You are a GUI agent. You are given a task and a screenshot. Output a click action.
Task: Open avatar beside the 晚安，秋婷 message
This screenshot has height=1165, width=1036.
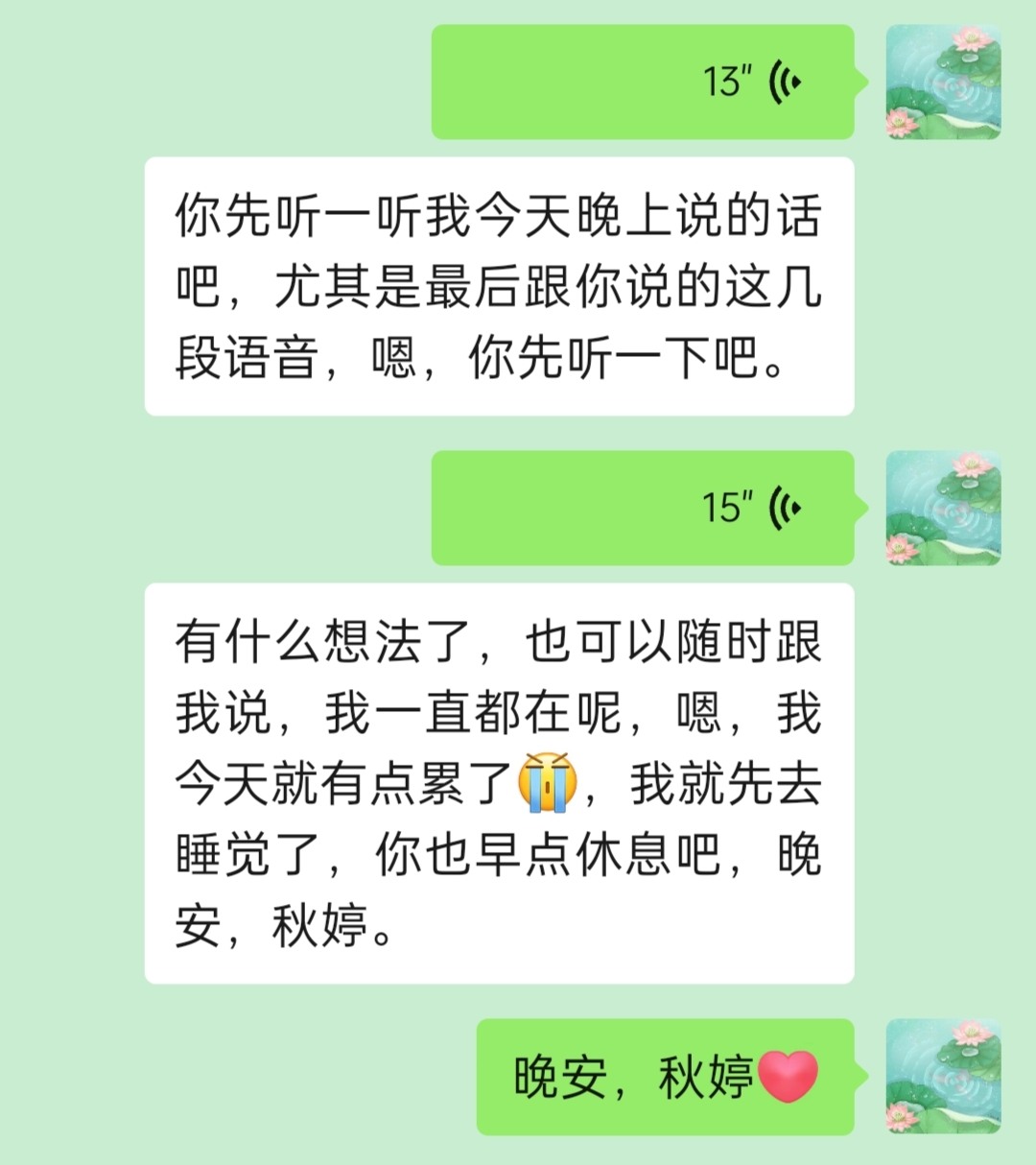tap(943, 1076)
